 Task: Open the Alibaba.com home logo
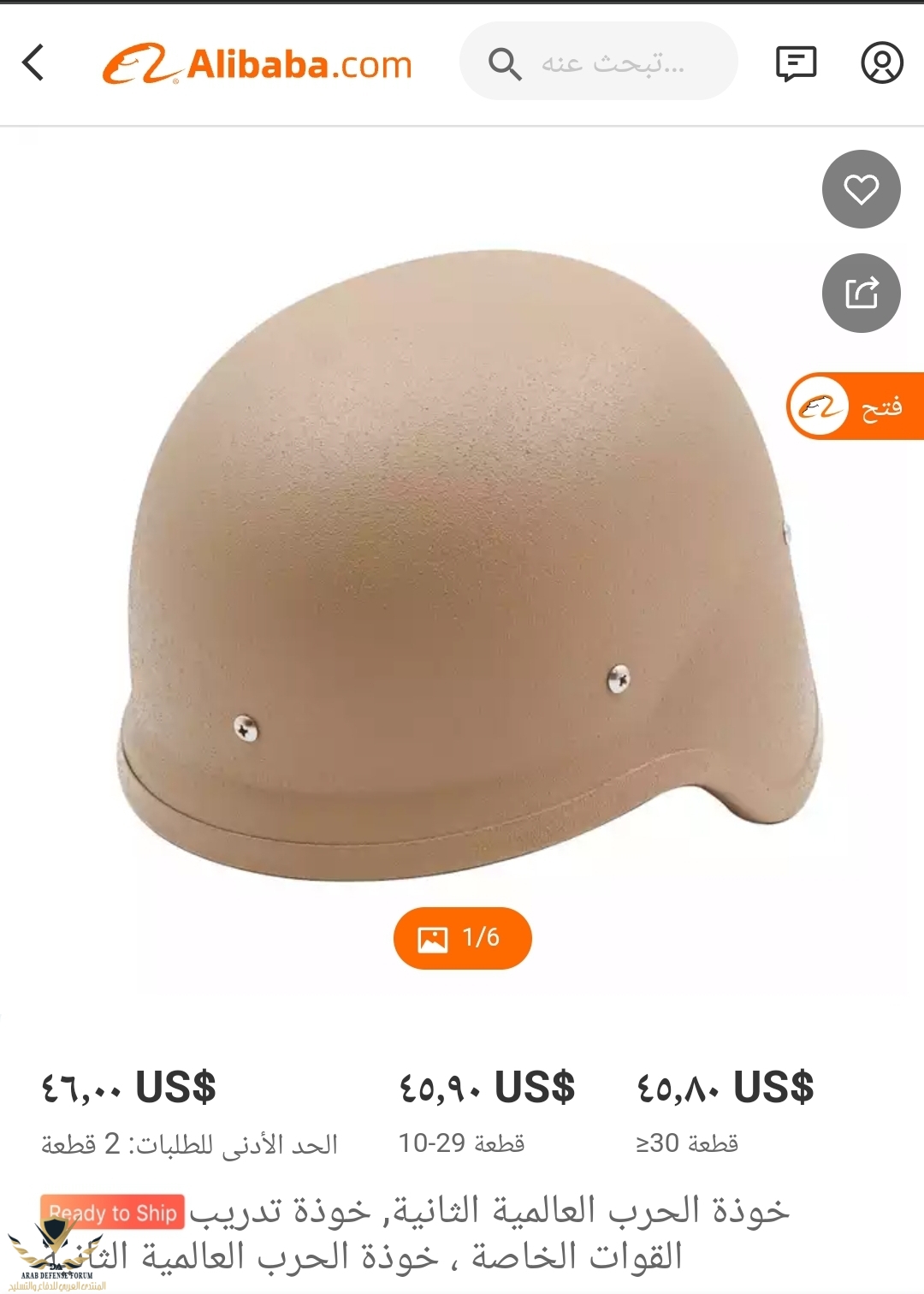[x=257, y=64]
